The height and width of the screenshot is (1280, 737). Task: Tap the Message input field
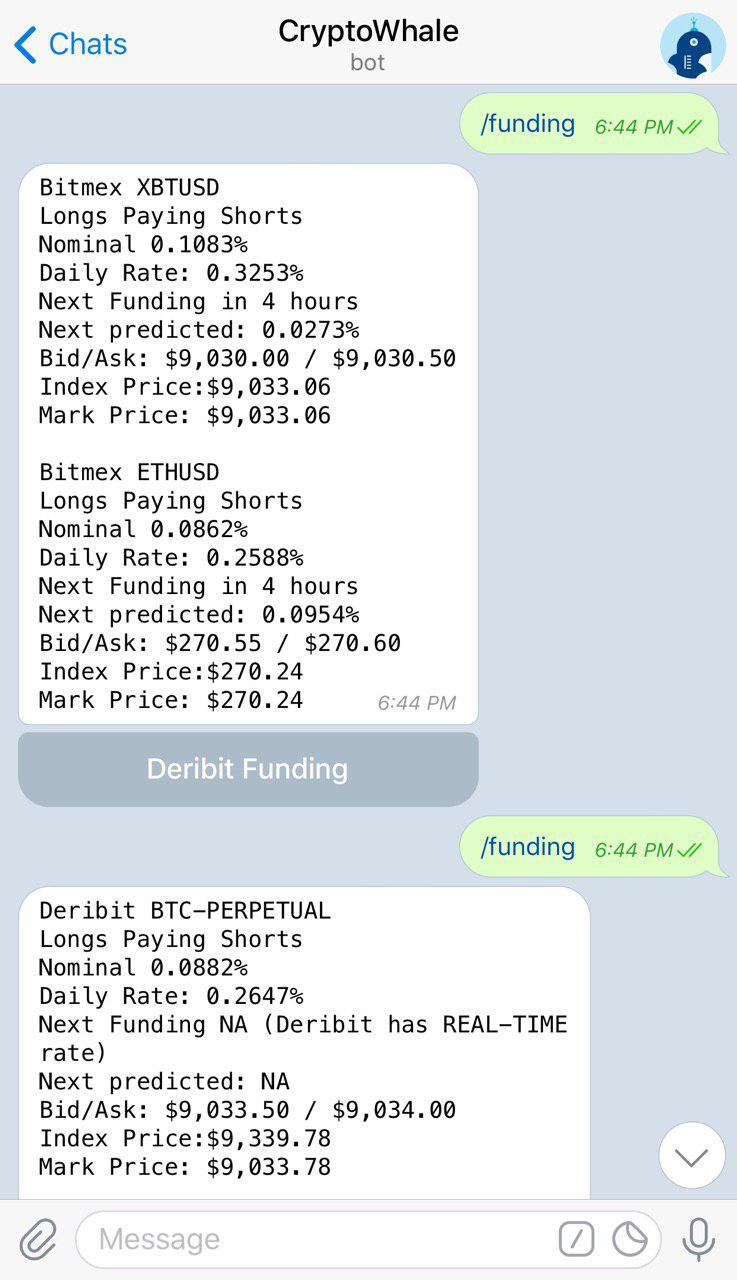(300, 1239)
